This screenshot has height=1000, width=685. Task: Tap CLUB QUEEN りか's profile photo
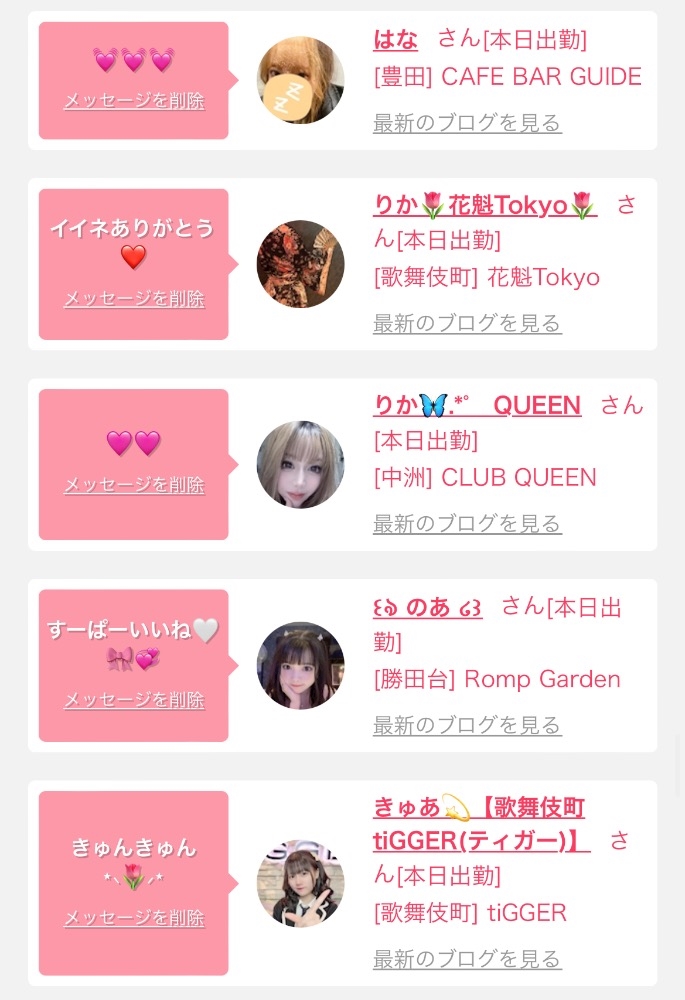[300, 464]
